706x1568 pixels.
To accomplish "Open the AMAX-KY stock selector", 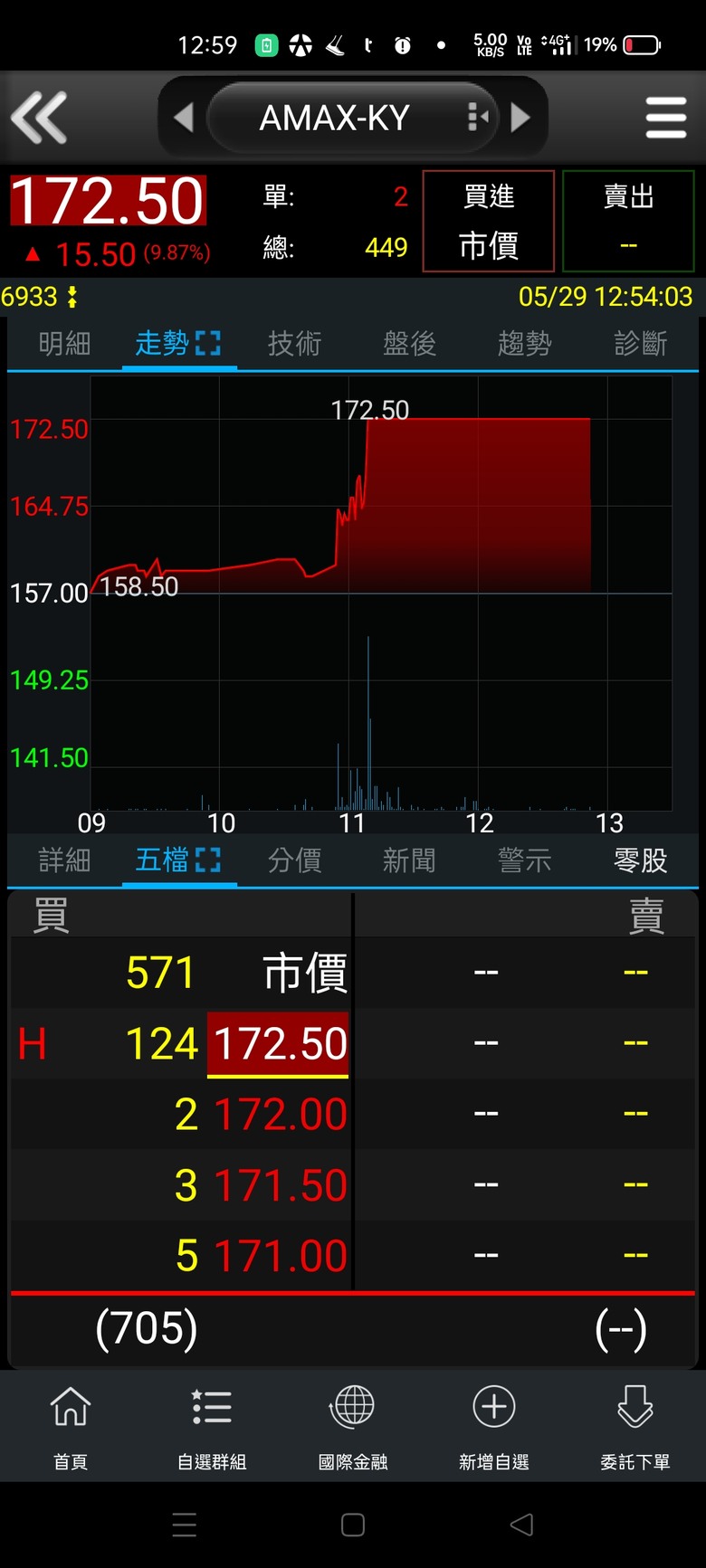I will (x=353, y=118).
